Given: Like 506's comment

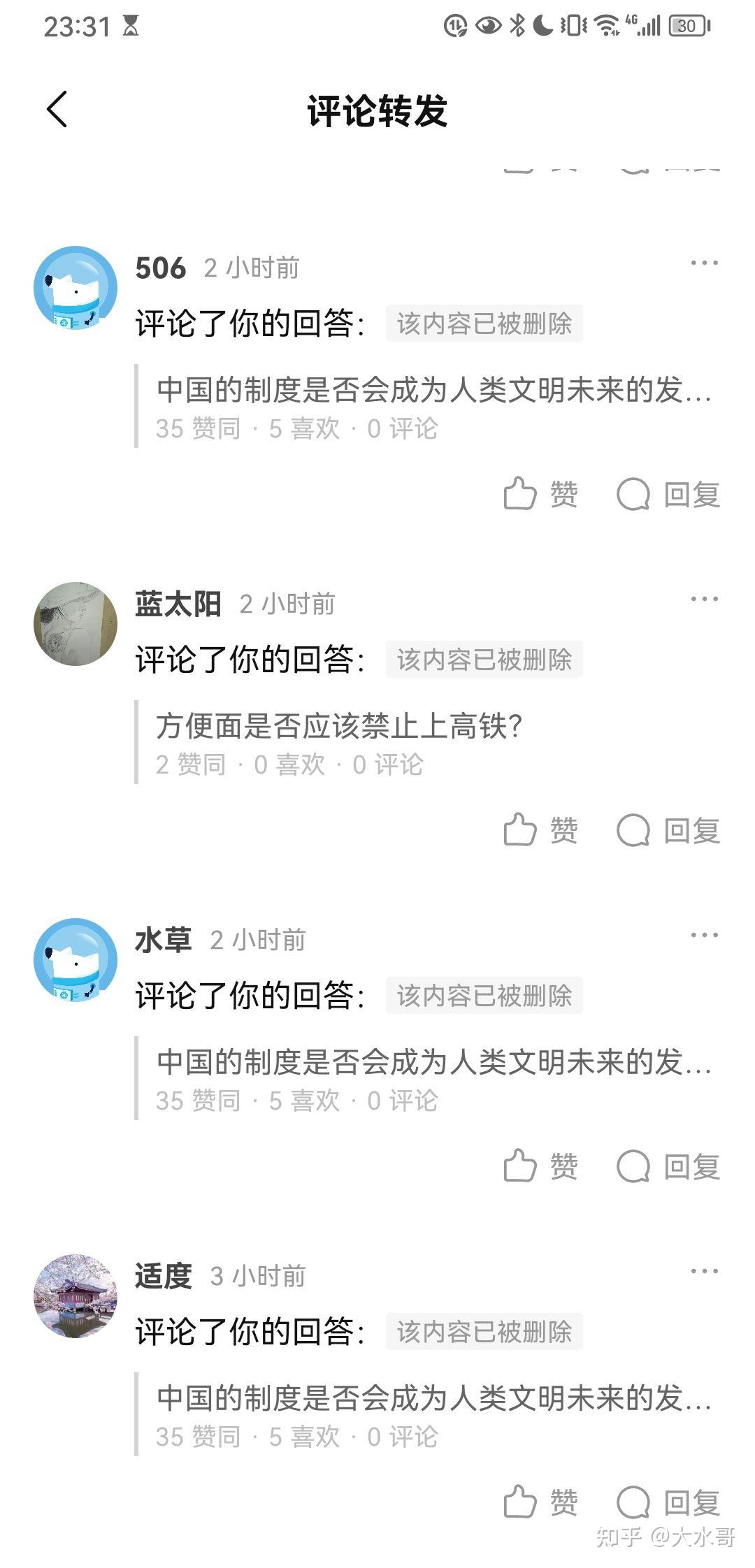Looking at the screenshot, I should [540, 495].
